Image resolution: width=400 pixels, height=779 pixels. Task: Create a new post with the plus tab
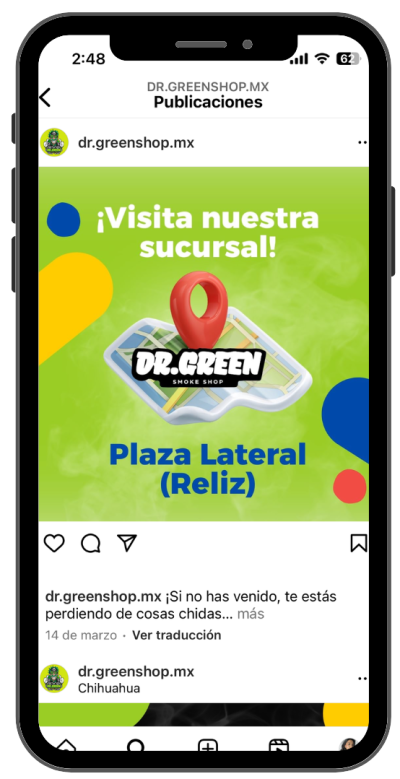[208, 746]
